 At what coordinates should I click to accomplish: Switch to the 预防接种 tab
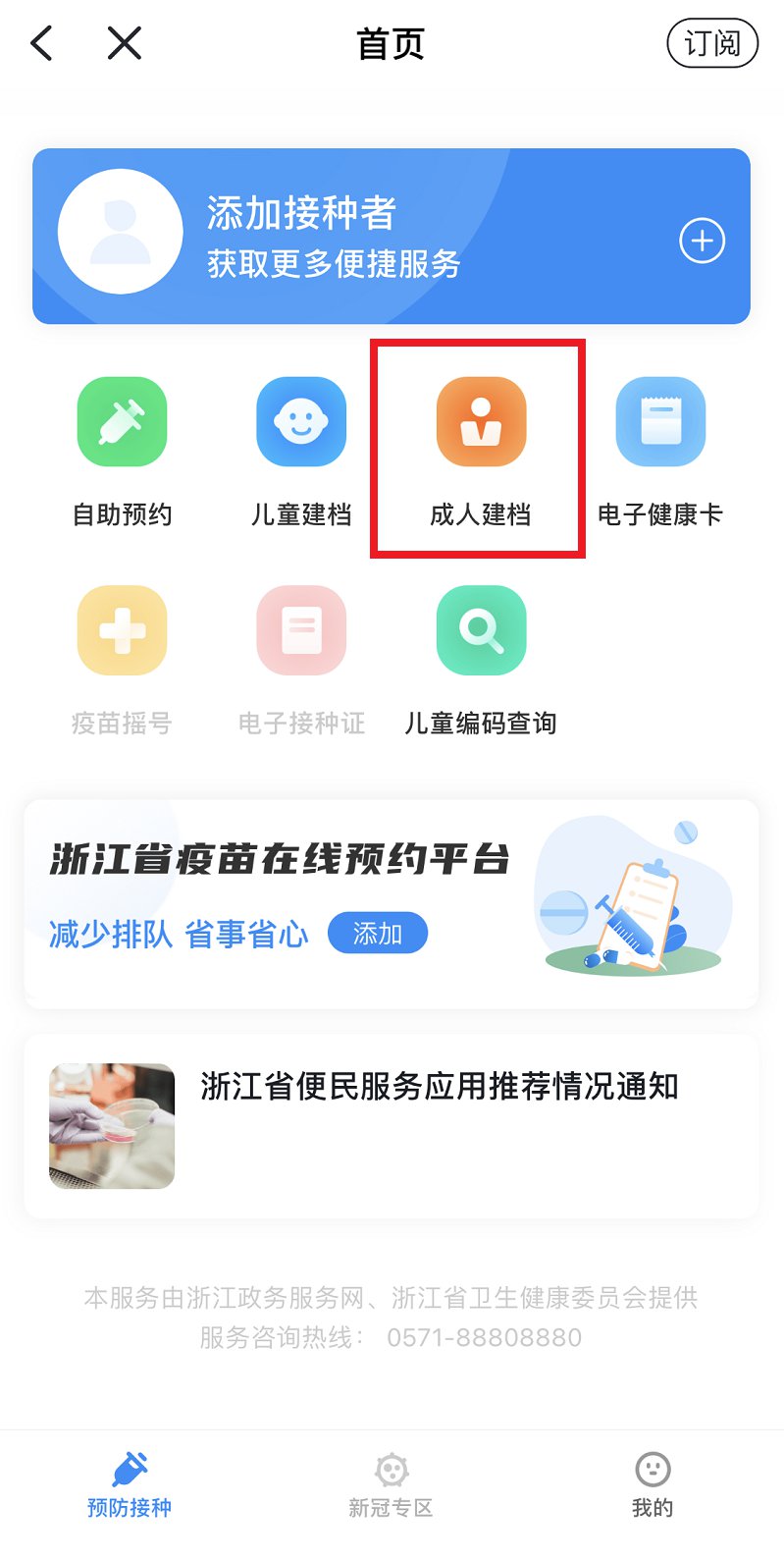click(x=130, y=1485)
